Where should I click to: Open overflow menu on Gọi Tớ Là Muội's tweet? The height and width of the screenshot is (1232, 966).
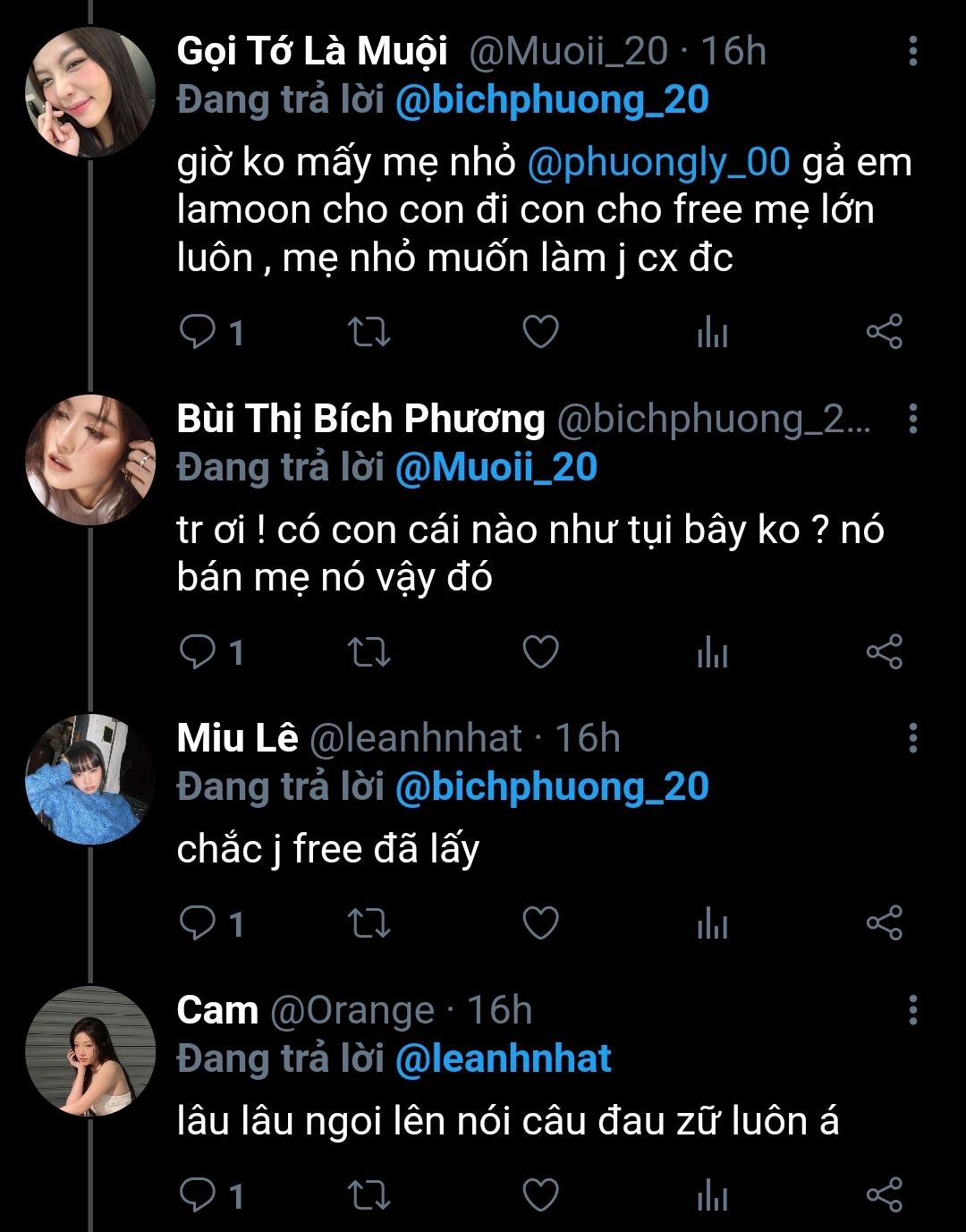pos(912,51)
